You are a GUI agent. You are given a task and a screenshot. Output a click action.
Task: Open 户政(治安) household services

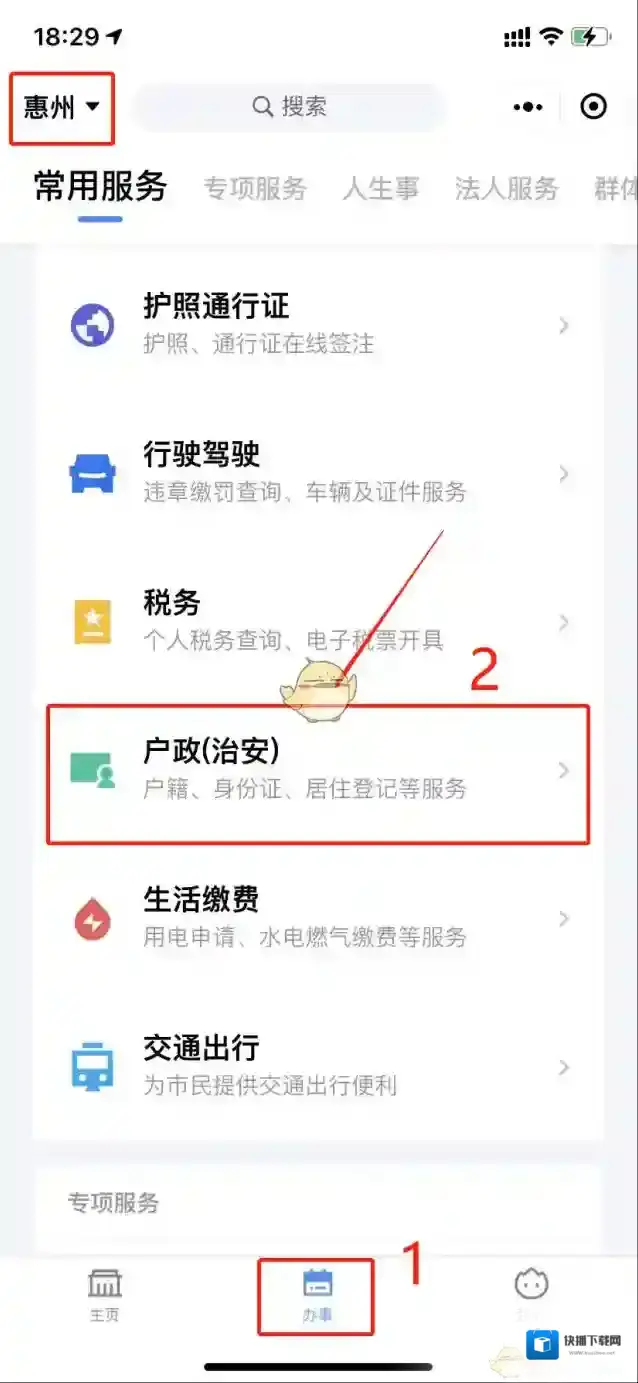pyautogui.click(x=318, y=771)
